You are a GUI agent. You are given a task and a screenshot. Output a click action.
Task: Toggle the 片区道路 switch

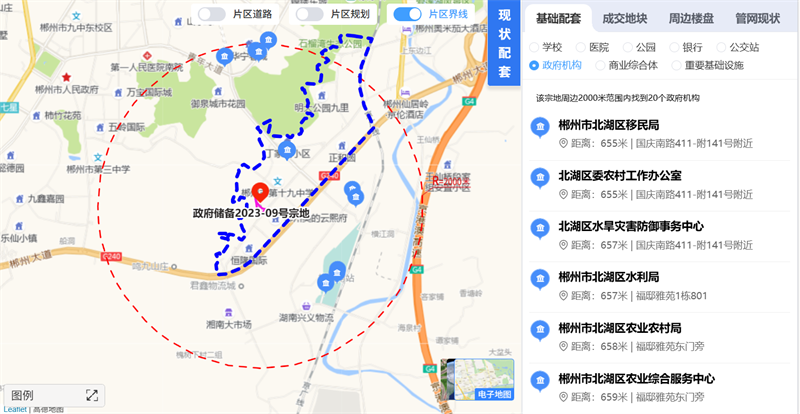click(212, 15)
